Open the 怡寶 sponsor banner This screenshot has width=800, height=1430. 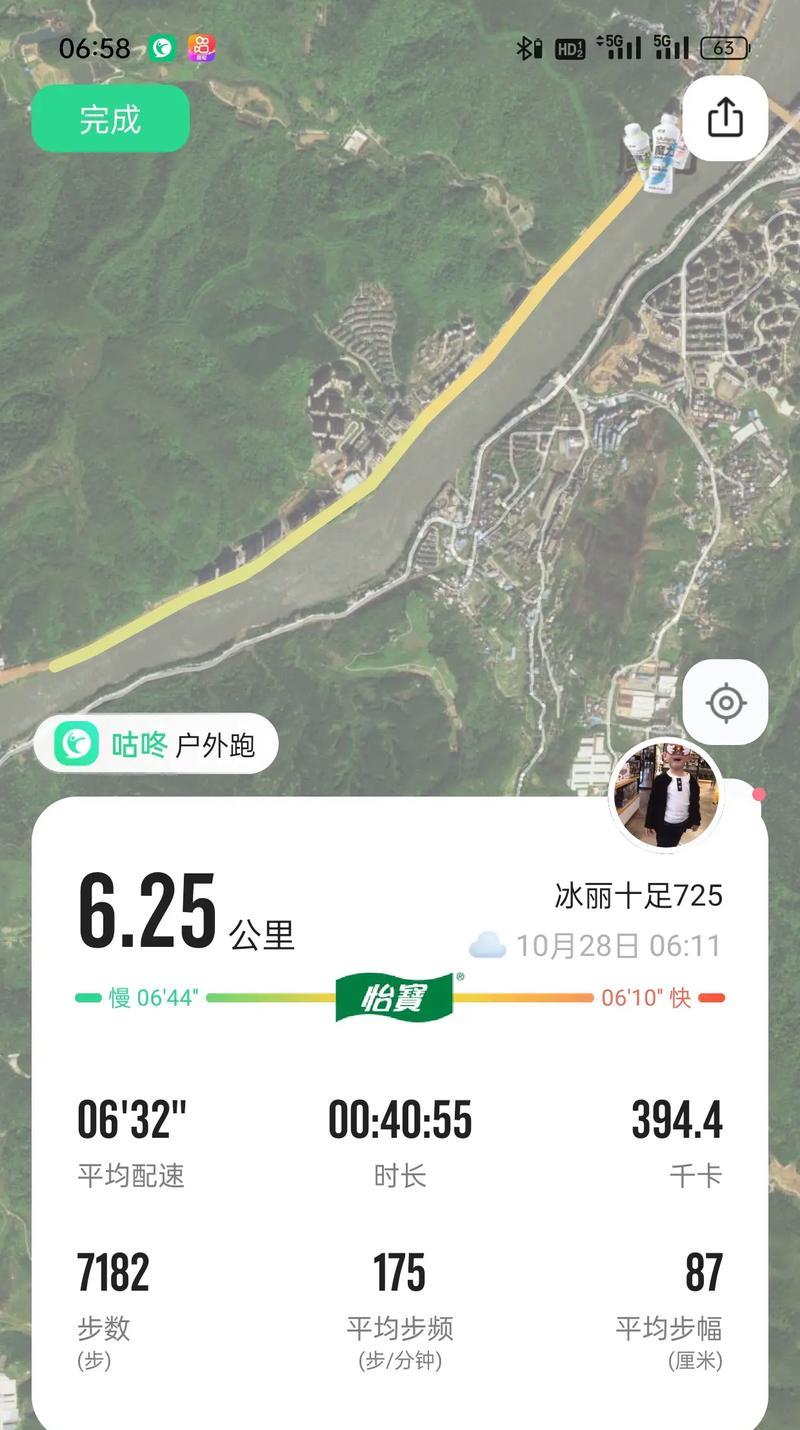[399, 997]
